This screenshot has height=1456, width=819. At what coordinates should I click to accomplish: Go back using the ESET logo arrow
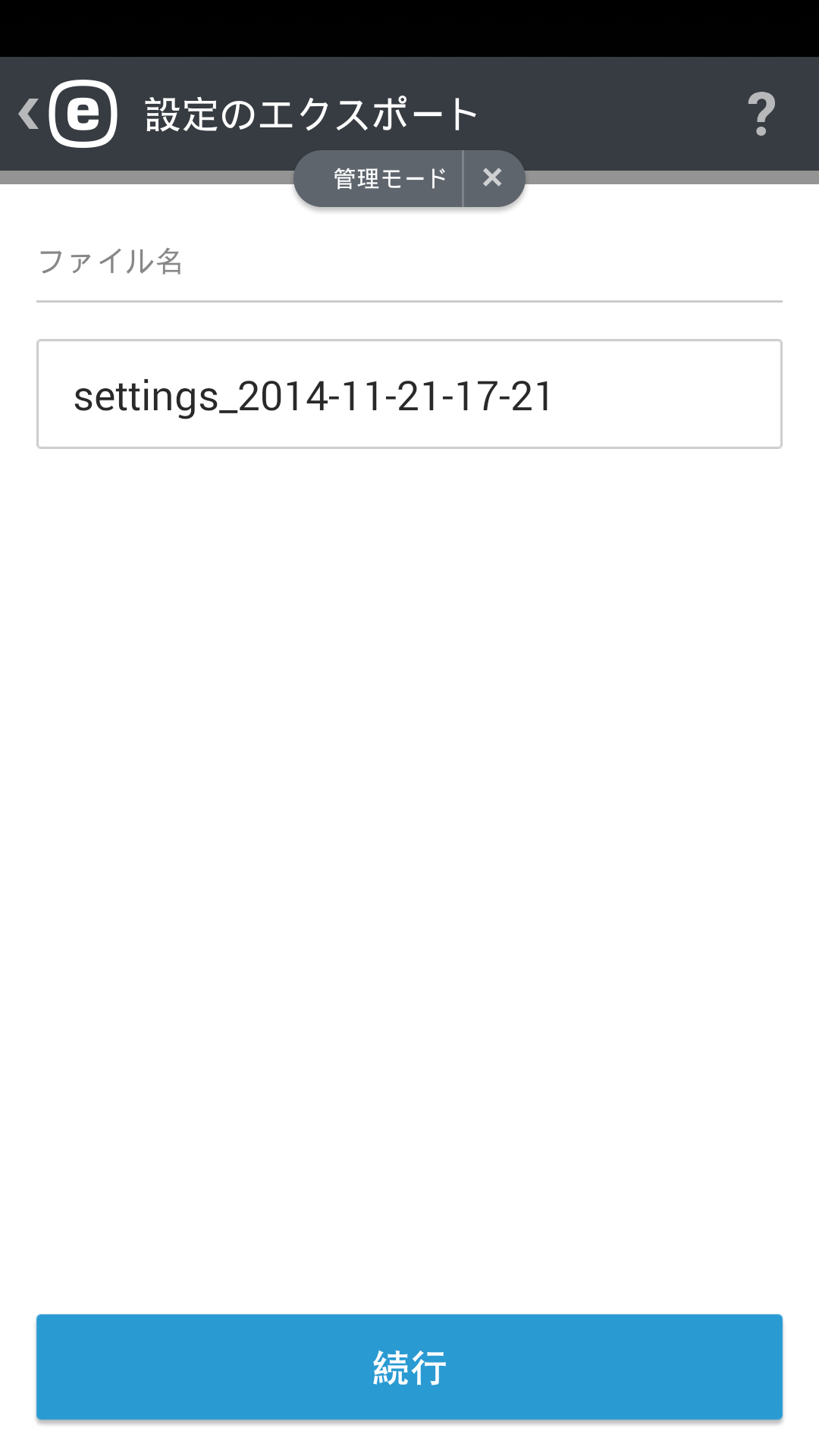[x=67, y=114]
